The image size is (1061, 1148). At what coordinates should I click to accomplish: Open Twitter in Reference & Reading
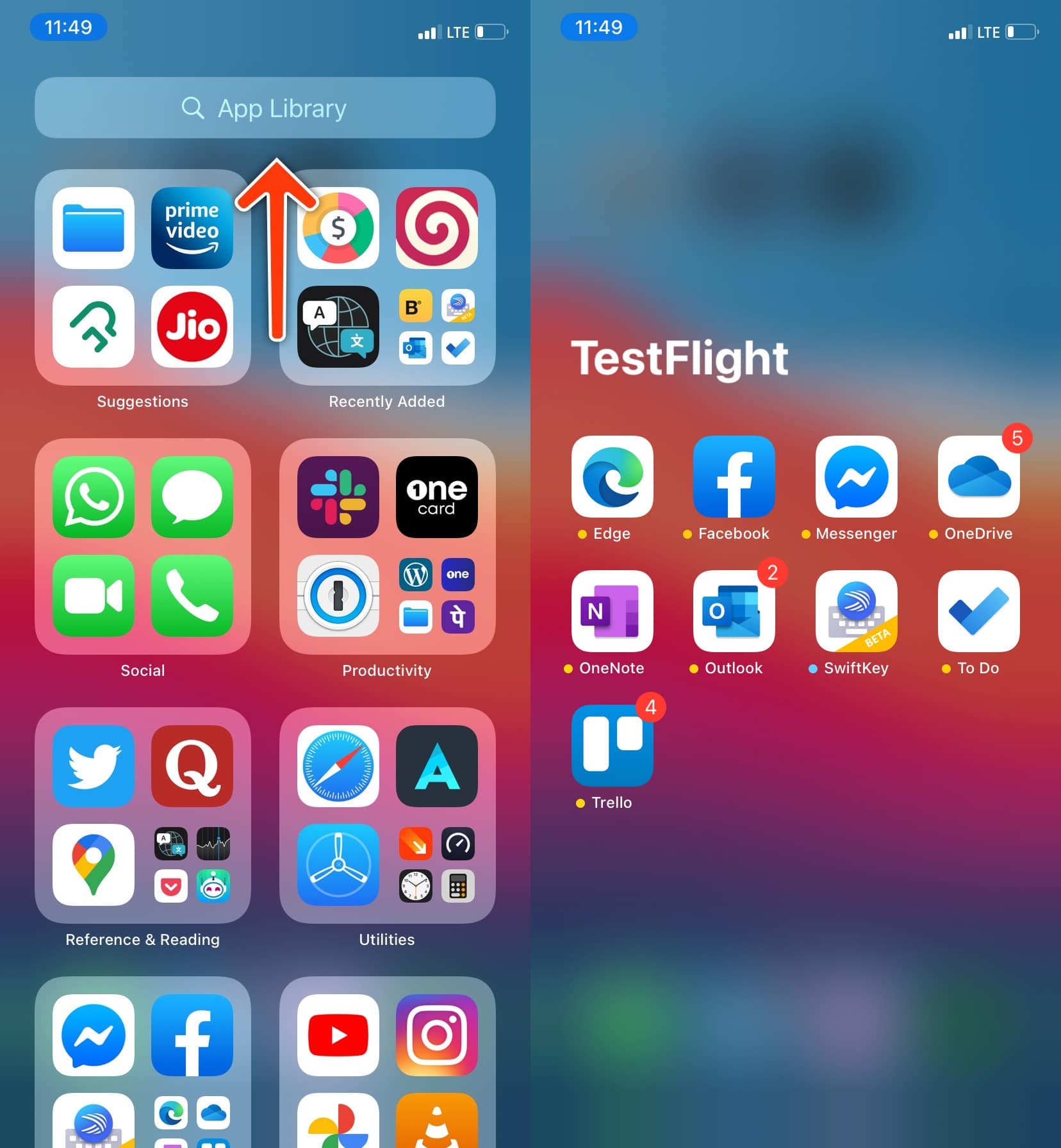pyautogui.click(x=94, y=766)
